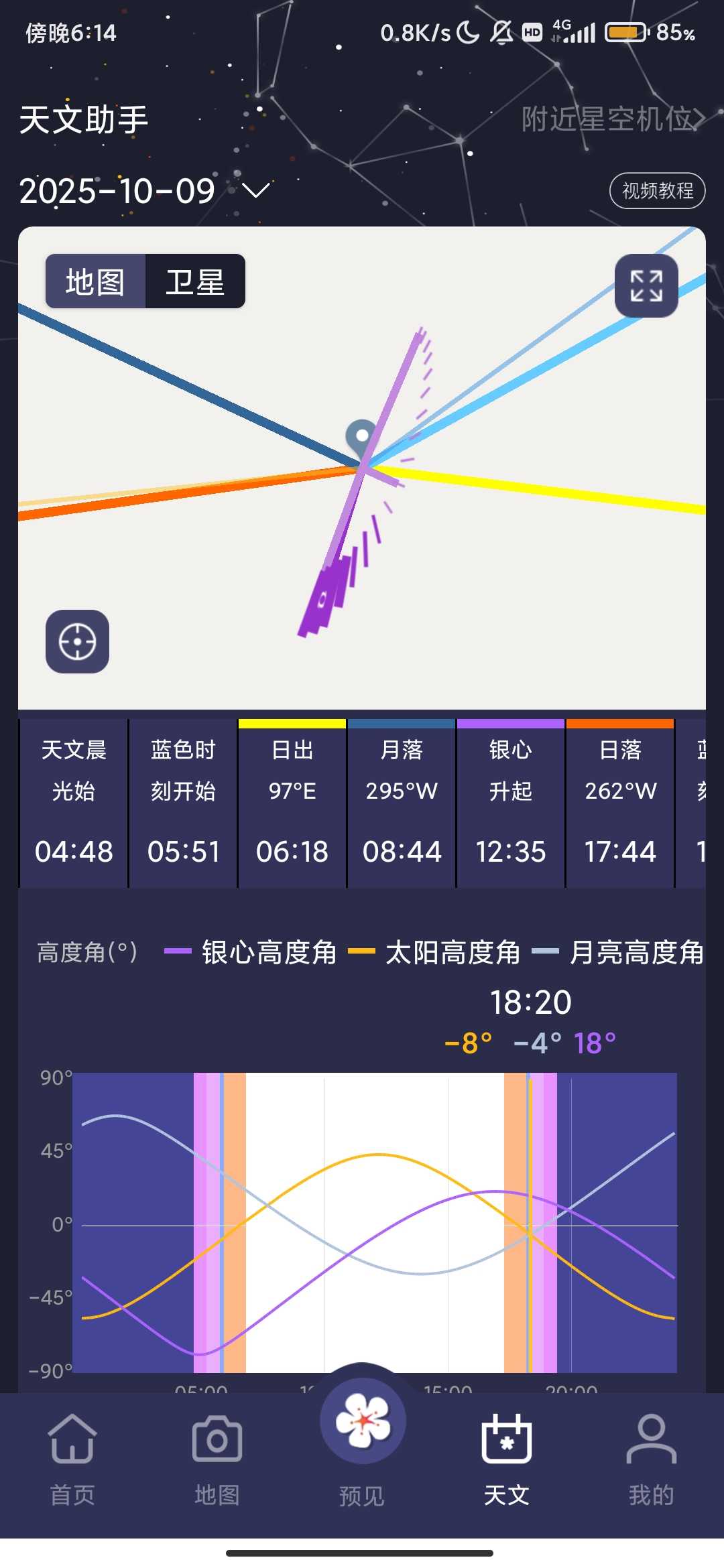Select the 天文晨光始 04:48 card
Screen dimensions: 724x1568
[x=74, y=804]
